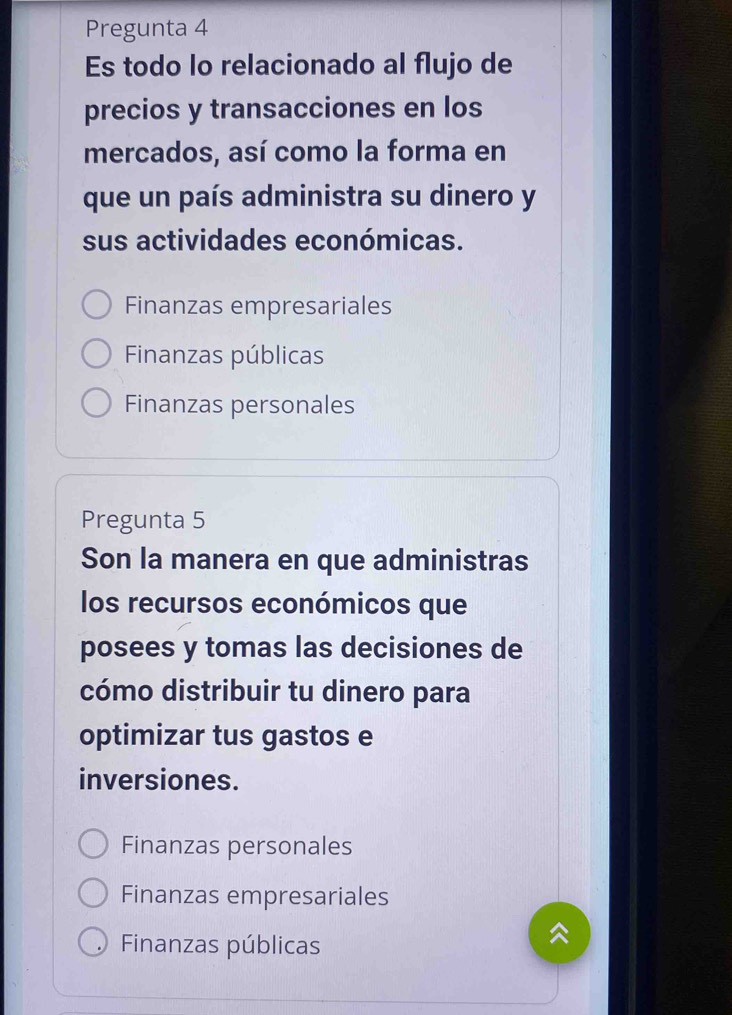The height and width of the screenshot is (1015, 732).
Task: Click the Finanzas públicas answer text
Action: [x=224, y=353]
